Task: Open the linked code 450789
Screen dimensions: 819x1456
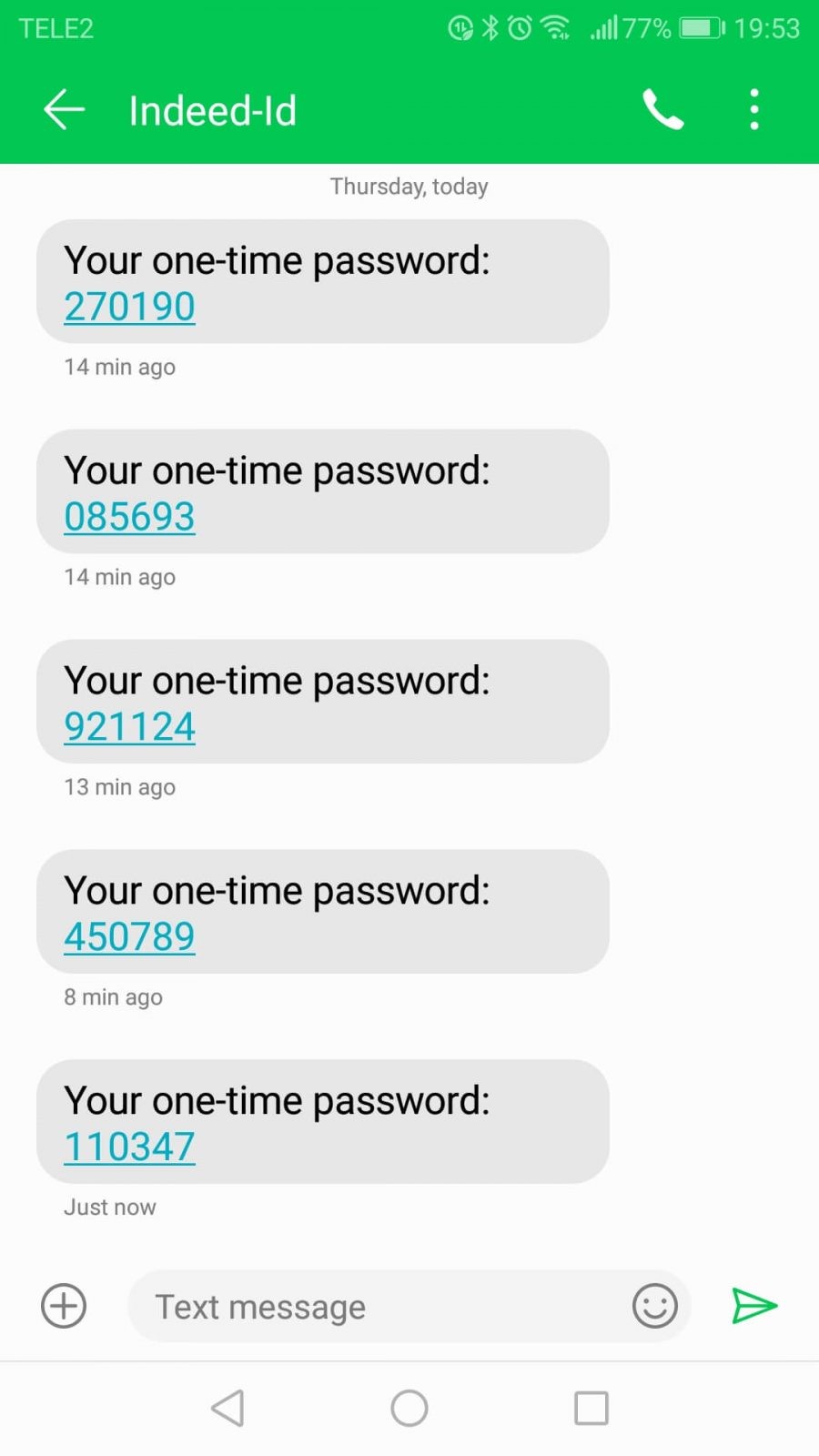Action: [129, 937]
